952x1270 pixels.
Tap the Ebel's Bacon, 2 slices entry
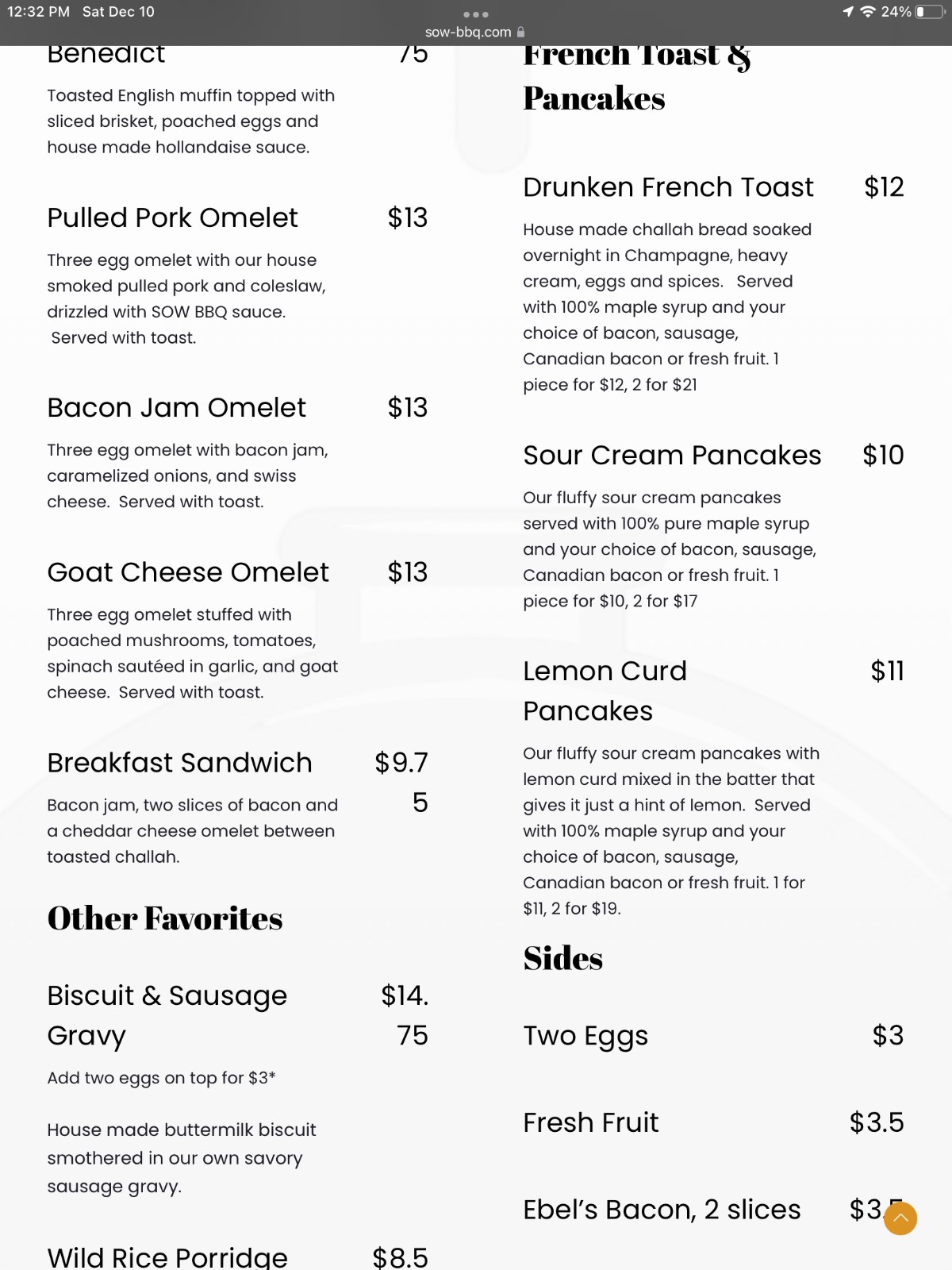[661, 1209]
